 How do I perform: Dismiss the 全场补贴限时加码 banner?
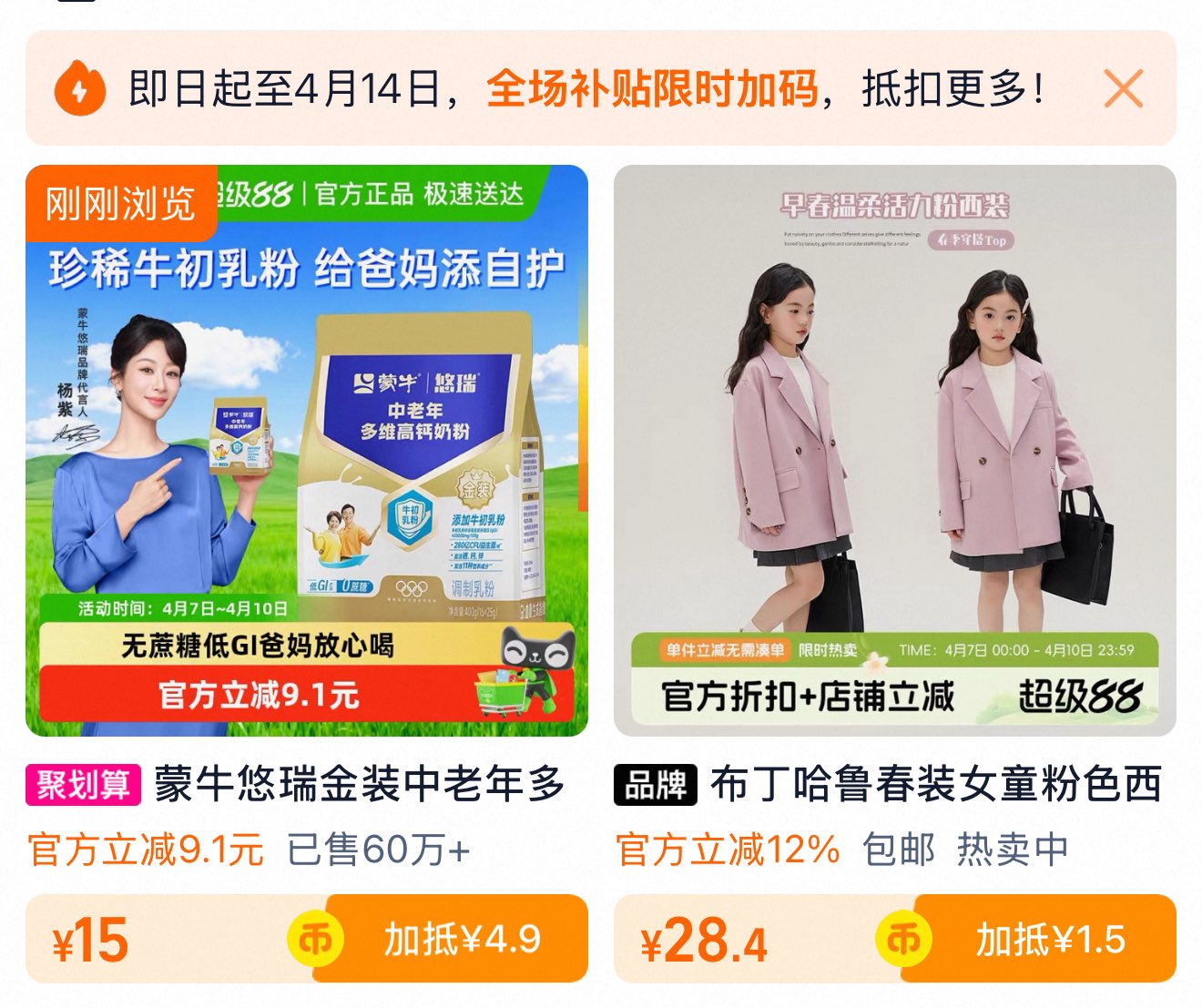tap(1123, 89)
